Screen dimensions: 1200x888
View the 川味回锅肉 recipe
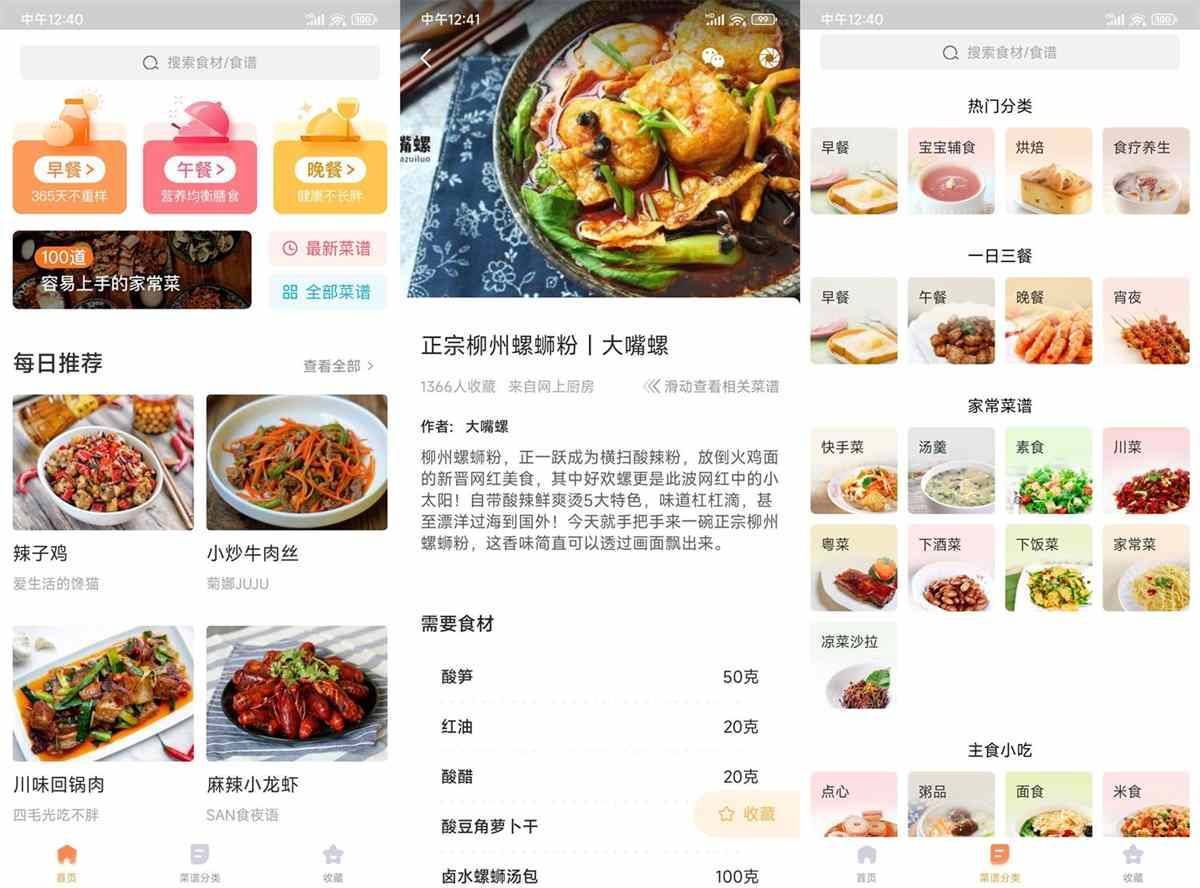tap(103, 694)
